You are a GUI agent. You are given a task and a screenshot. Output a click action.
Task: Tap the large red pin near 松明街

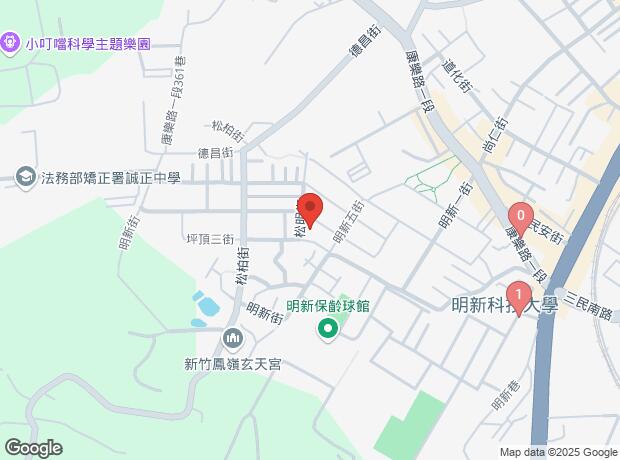click(x=310, y=210)
